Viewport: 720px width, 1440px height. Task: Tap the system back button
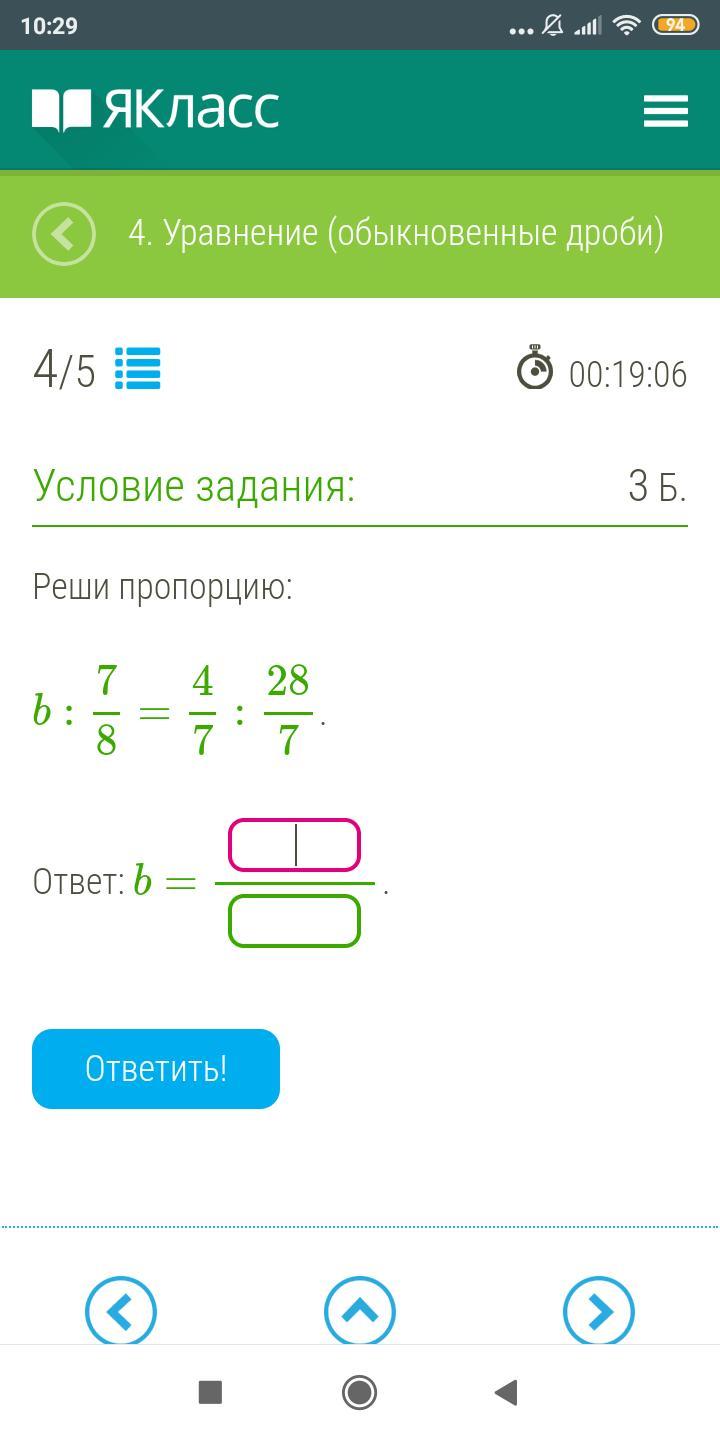(x=506, y=1392)
